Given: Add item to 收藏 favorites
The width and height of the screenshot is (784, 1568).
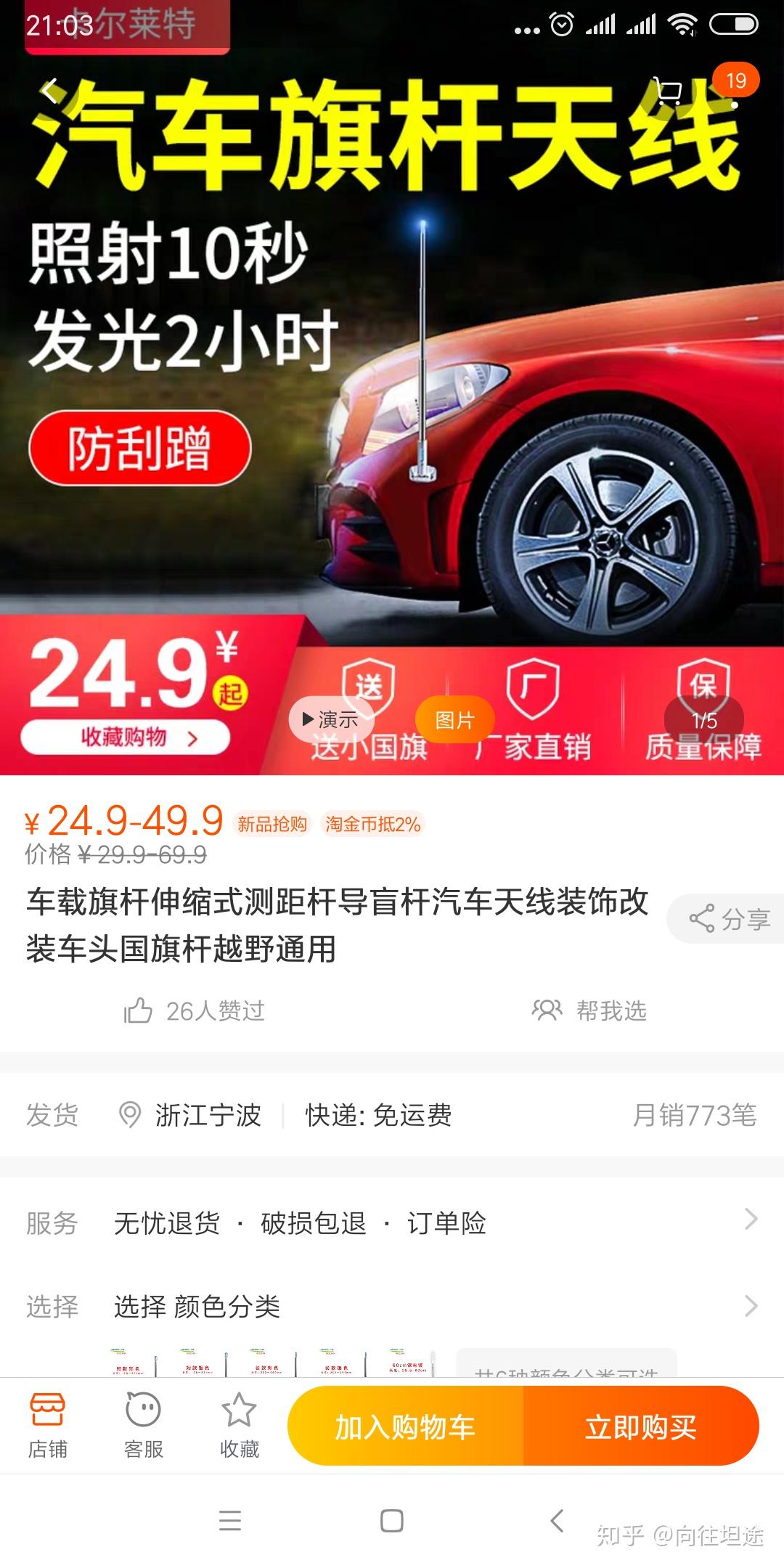Looking at the screenshot, I should tap(239, 1426).
